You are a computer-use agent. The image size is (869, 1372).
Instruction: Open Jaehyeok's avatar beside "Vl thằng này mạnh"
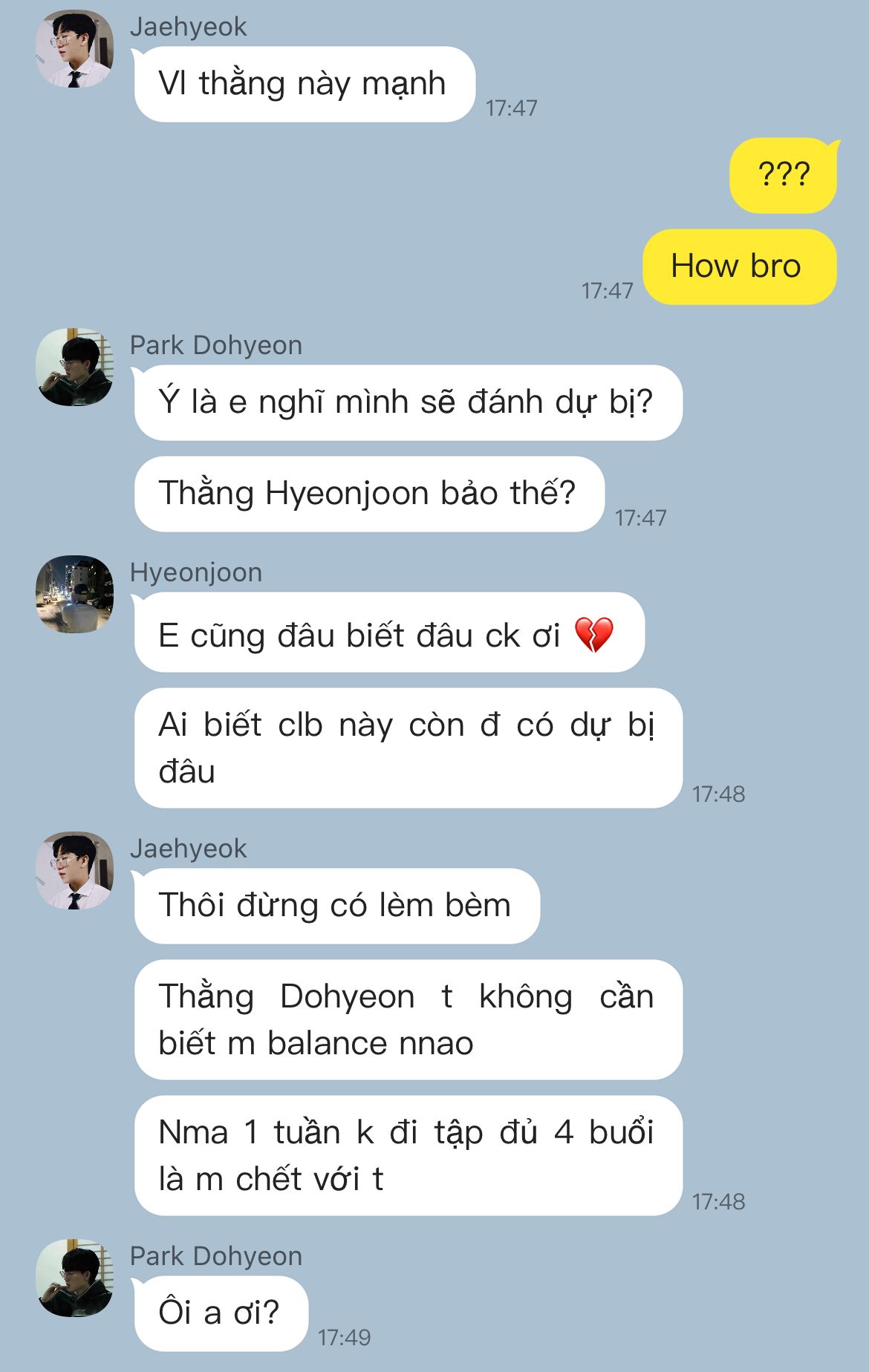pyautogui.click(x=74, y=49)
